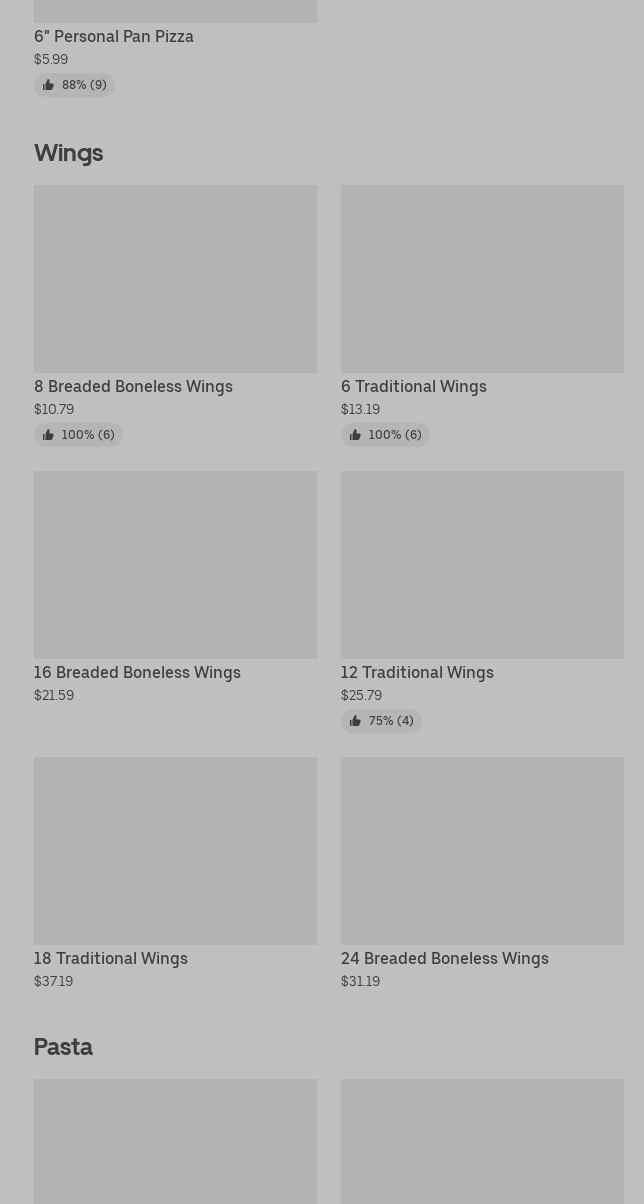View the 12 Traditional Wings item
644x1204 pixels.
[x=482, y=601]
